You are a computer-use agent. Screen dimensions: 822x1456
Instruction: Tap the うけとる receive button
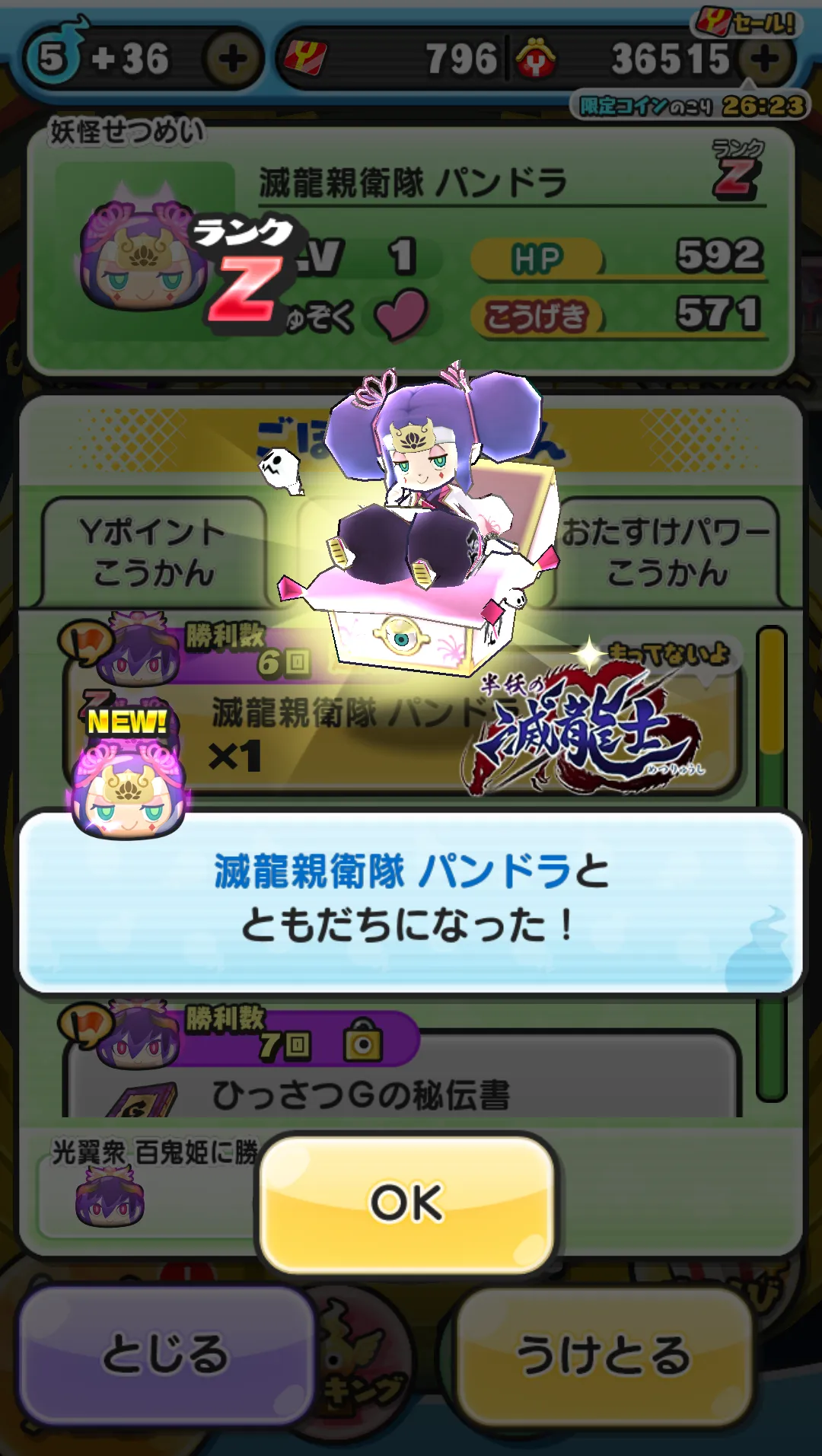pos(604,1356)
